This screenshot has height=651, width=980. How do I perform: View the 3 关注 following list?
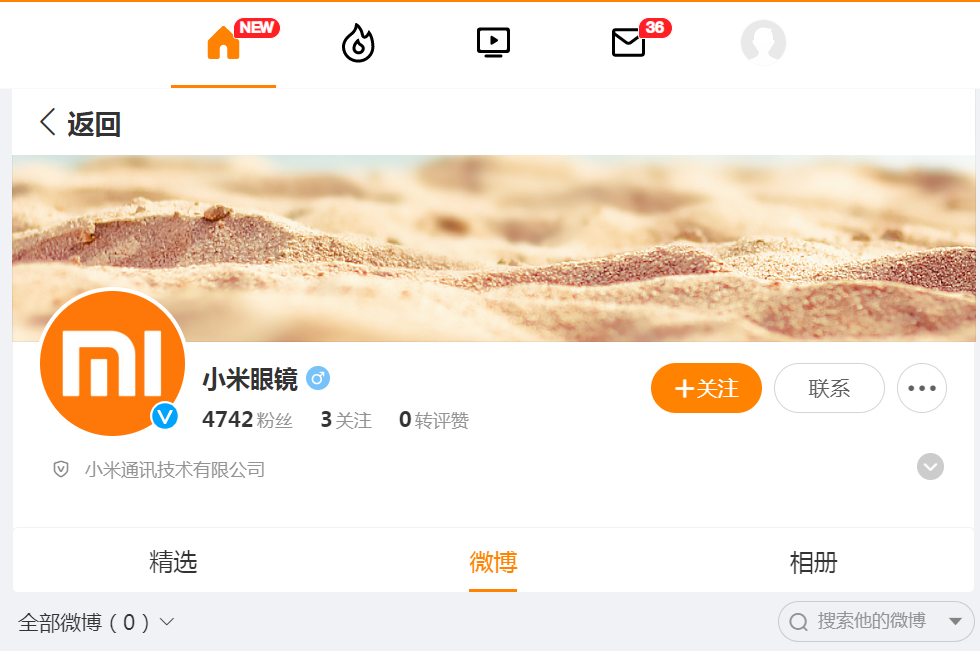(346, 420)
